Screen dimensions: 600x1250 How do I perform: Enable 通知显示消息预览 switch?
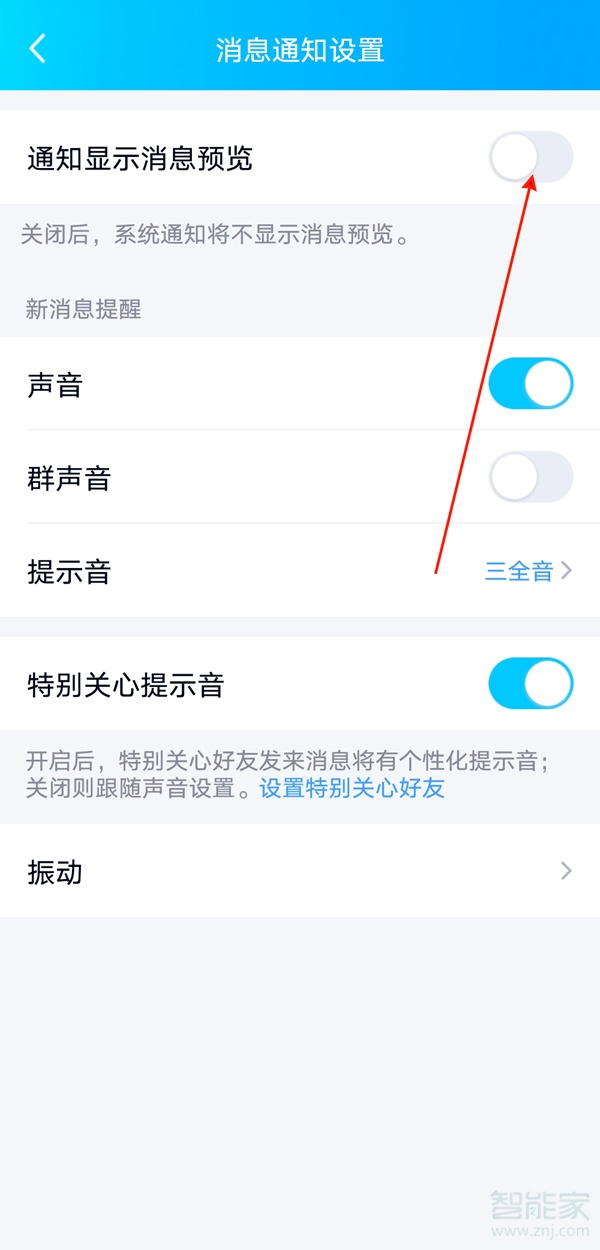pyautogui.click(x=530, y=158)
